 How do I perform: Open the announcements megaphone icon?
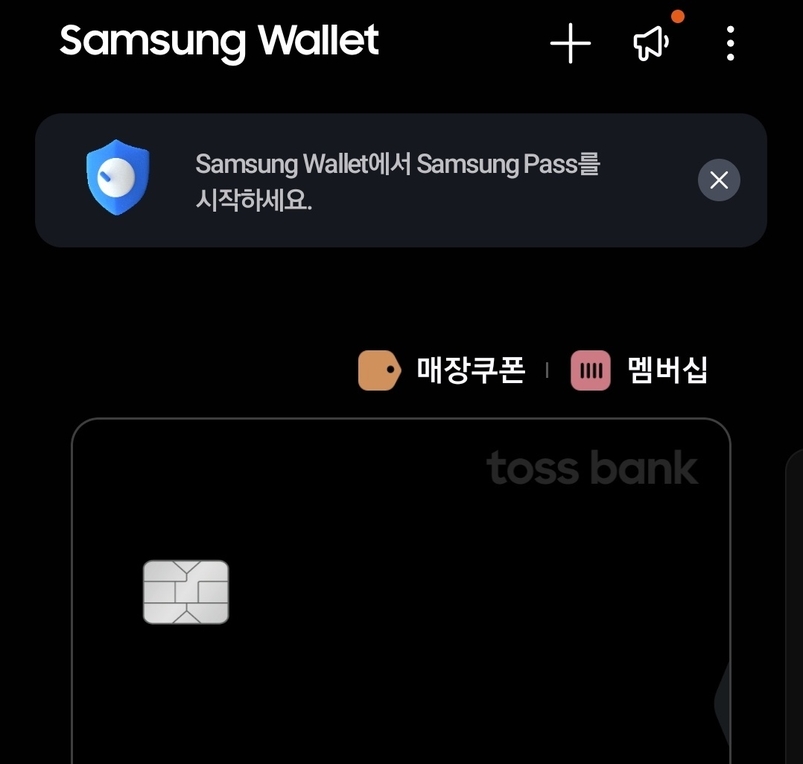point(651,43)
